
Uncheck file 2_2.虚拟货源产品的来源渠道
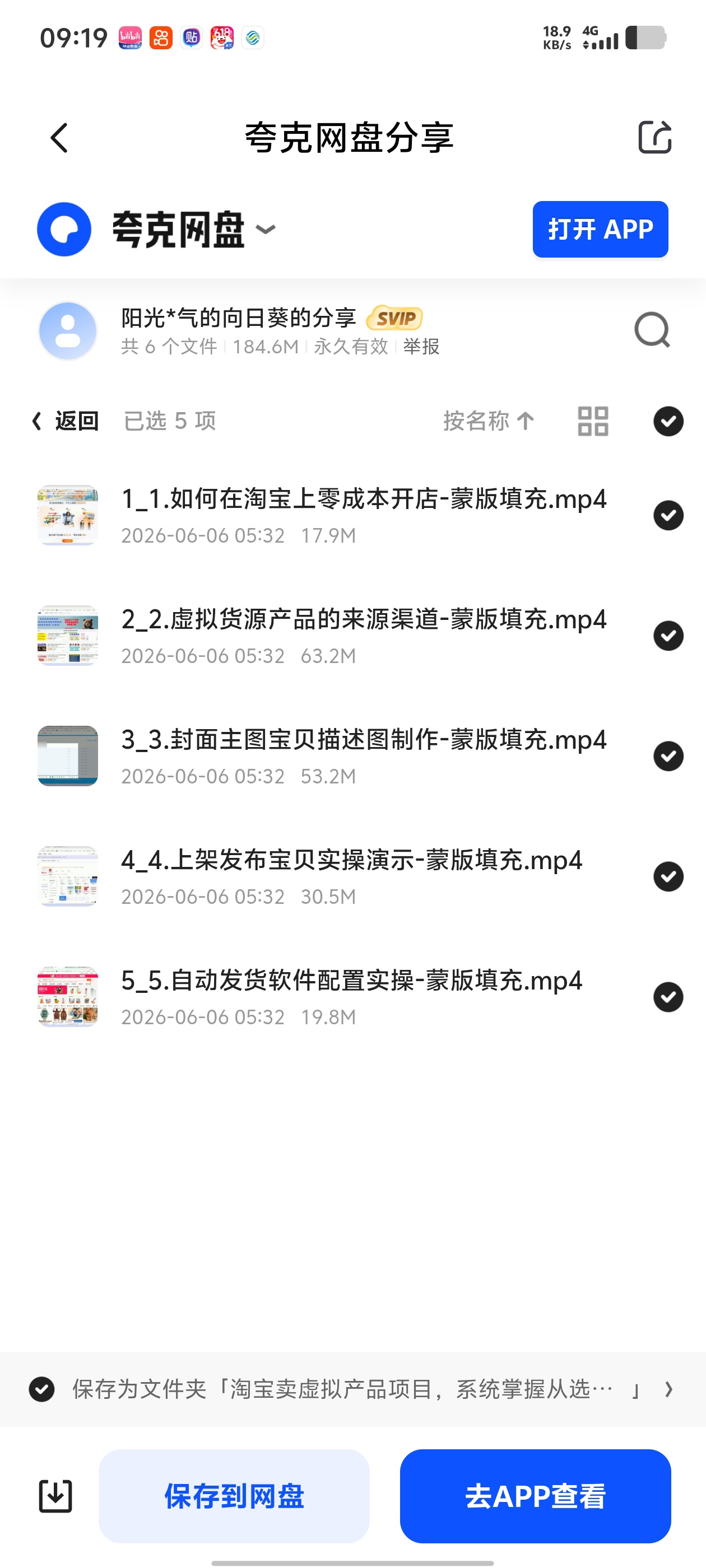click(x=668, y=636)
